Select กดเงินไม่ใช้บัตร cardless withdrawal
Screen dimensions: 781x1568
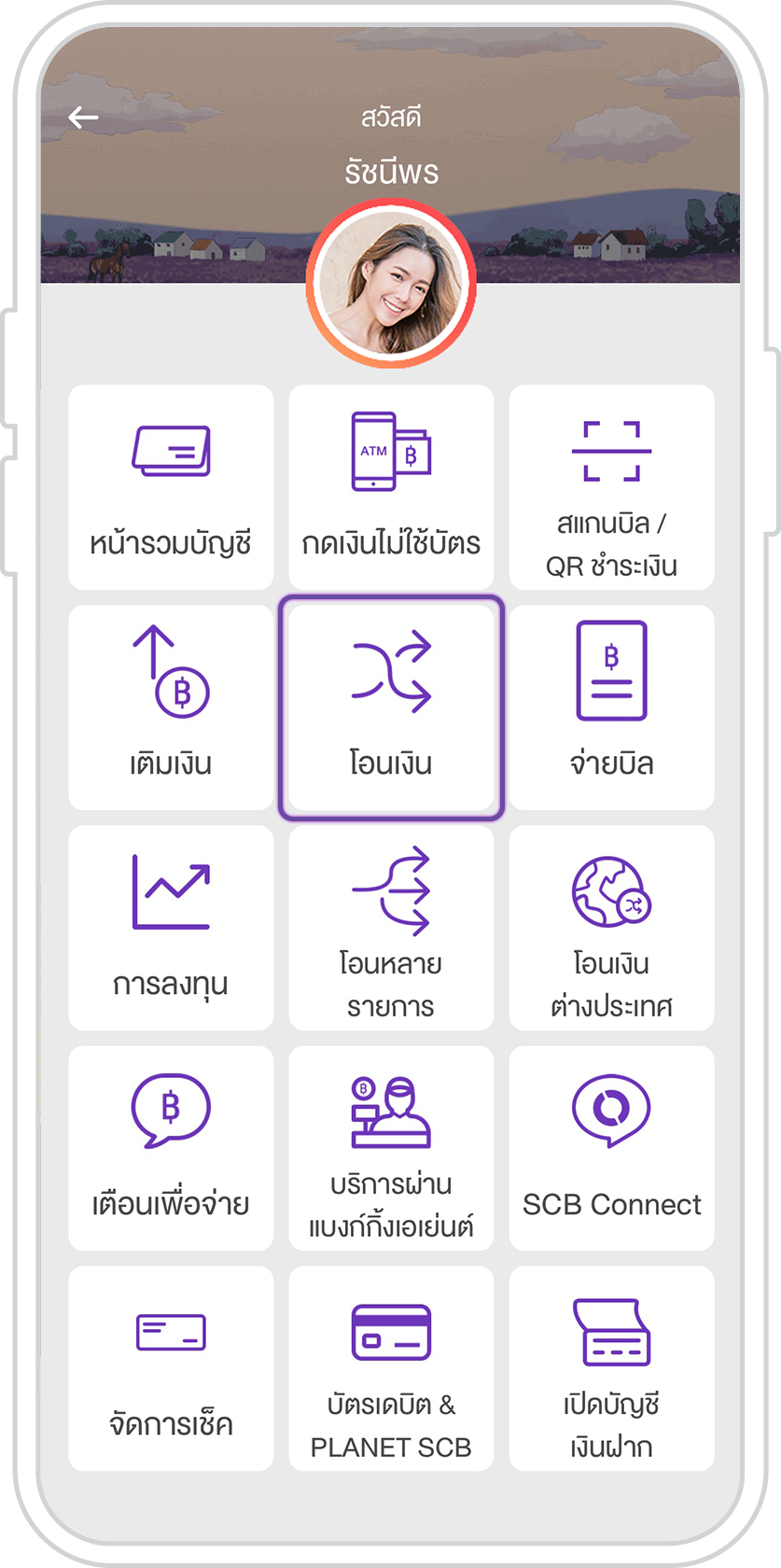391,487
